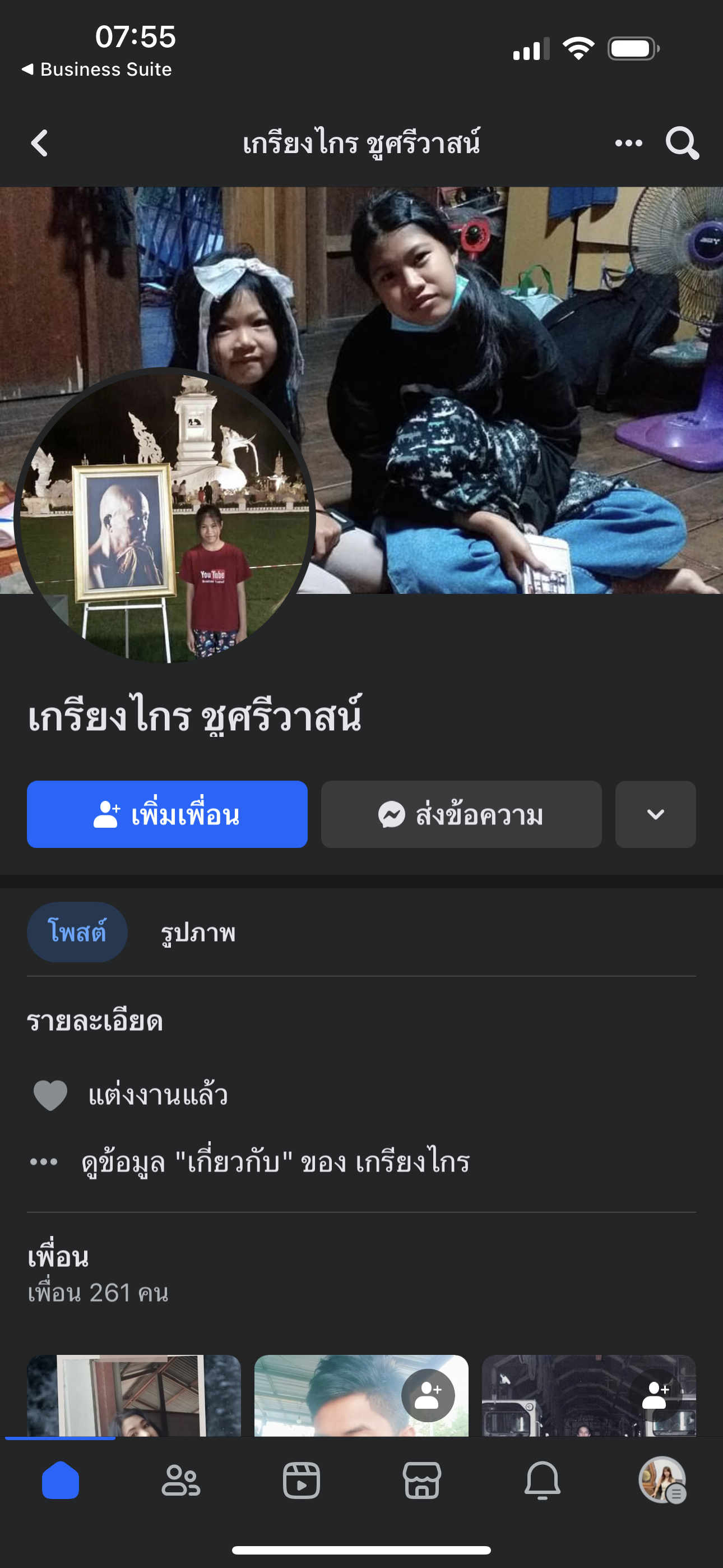Screen dimensions: 723x1568
Task: Open the notifications bell
Action: [x=543, y=1480]
